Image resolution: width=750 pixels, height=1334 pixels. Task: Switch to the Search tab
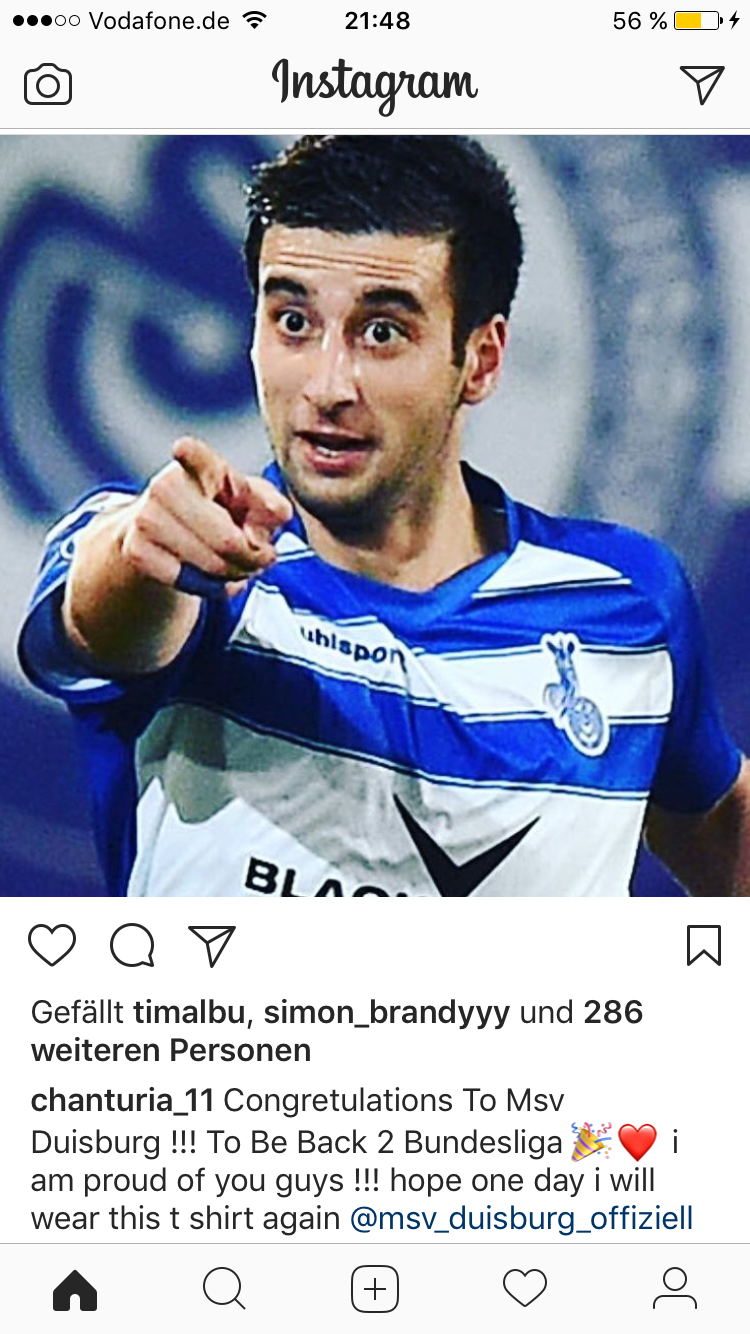pos(224,1289)
